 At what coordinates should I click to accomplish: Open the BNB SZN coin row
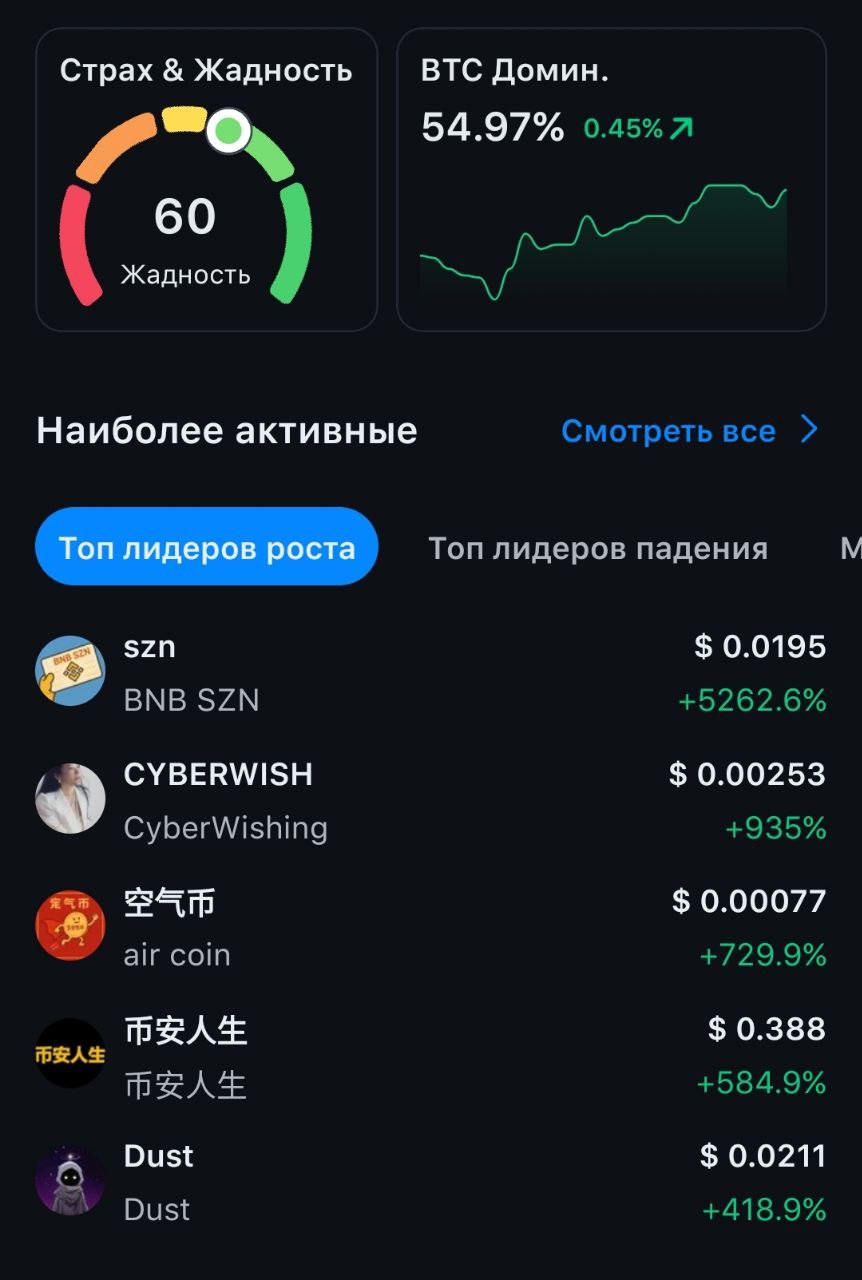[x=430, y=673]
